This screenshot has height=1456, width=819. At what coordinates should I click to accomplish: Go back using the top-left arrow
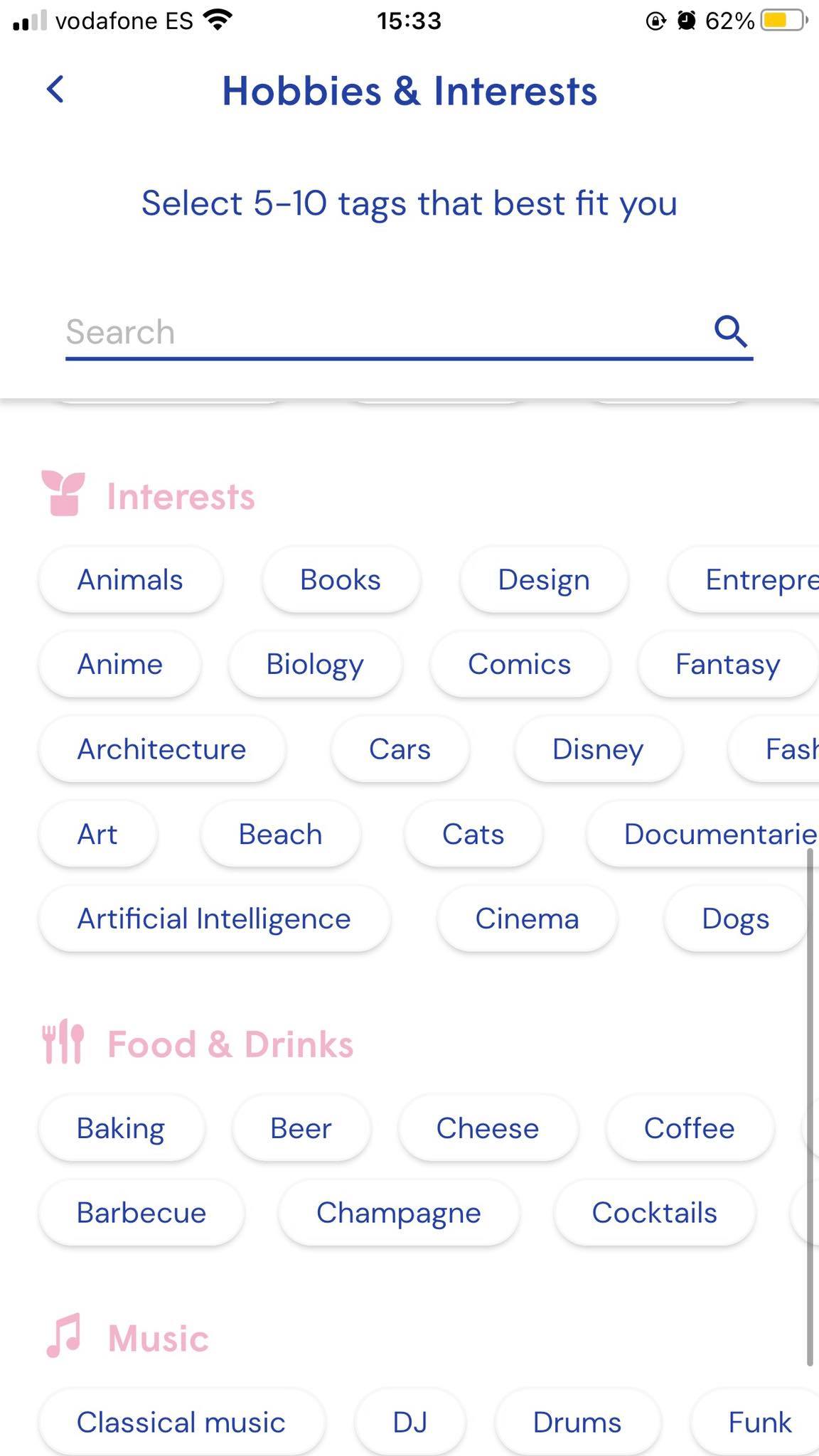coord(55,90)
